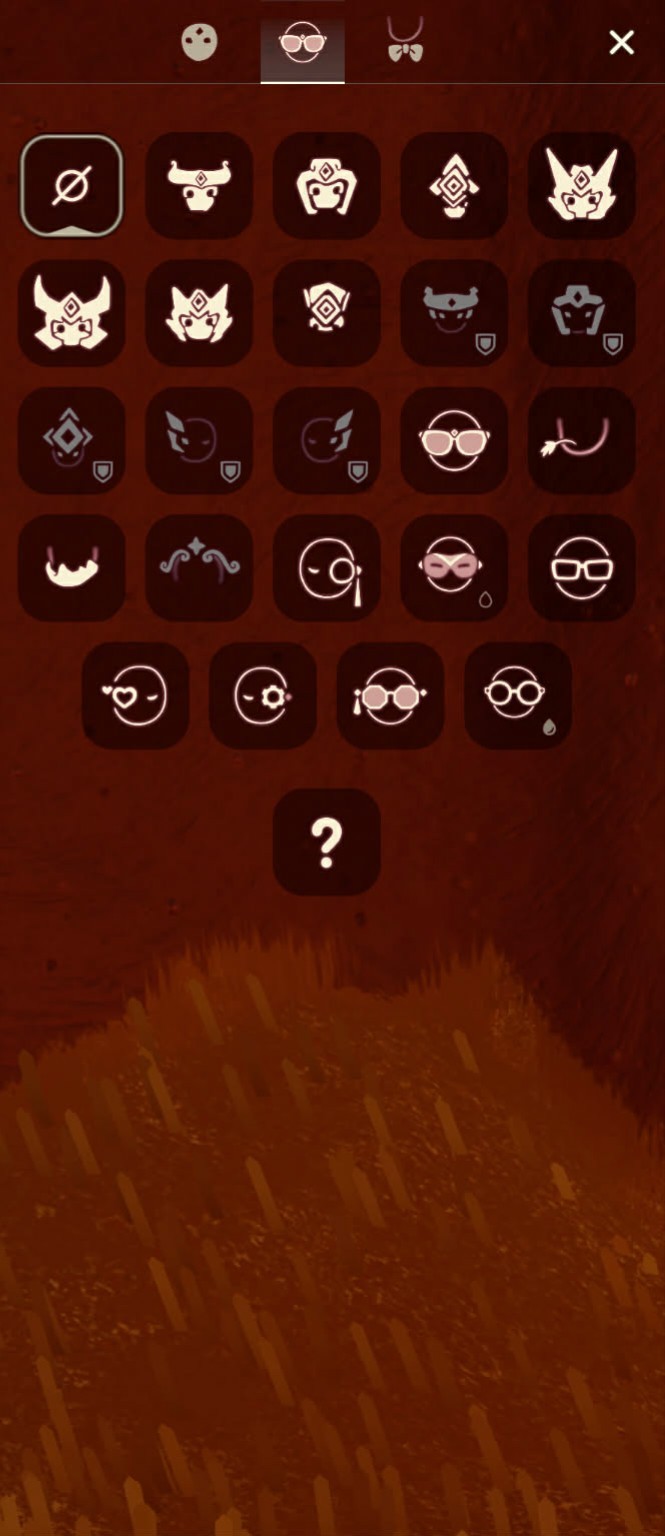Select the pink masquerade eye mask
Viewport: 665px width, 1536px height.
tap(454, 569)
